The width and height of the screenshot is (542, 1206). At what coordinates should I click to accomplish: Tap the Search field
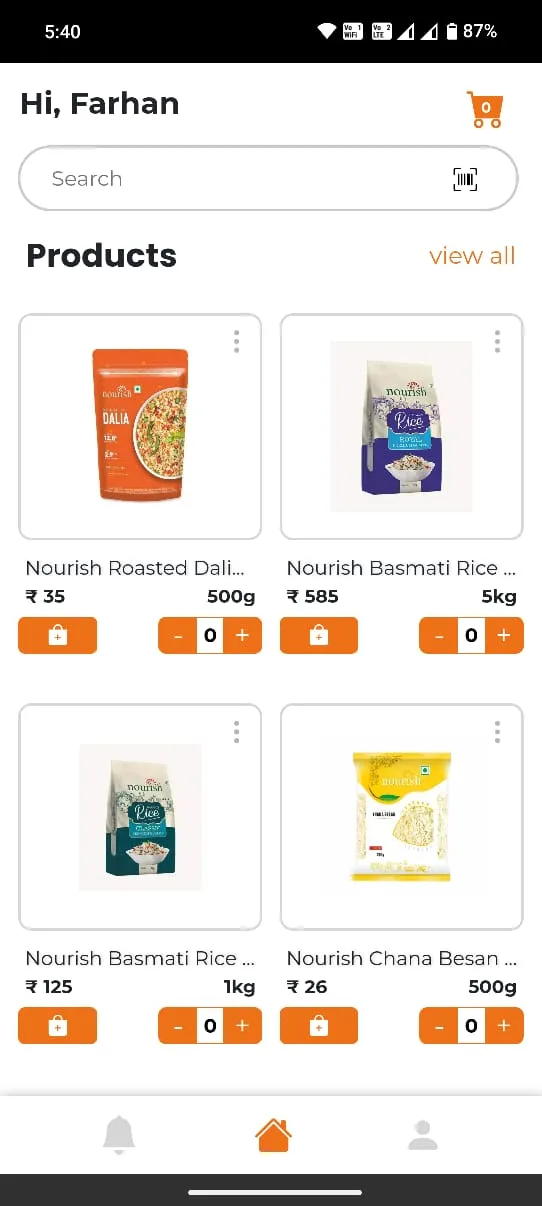point(268,179)
